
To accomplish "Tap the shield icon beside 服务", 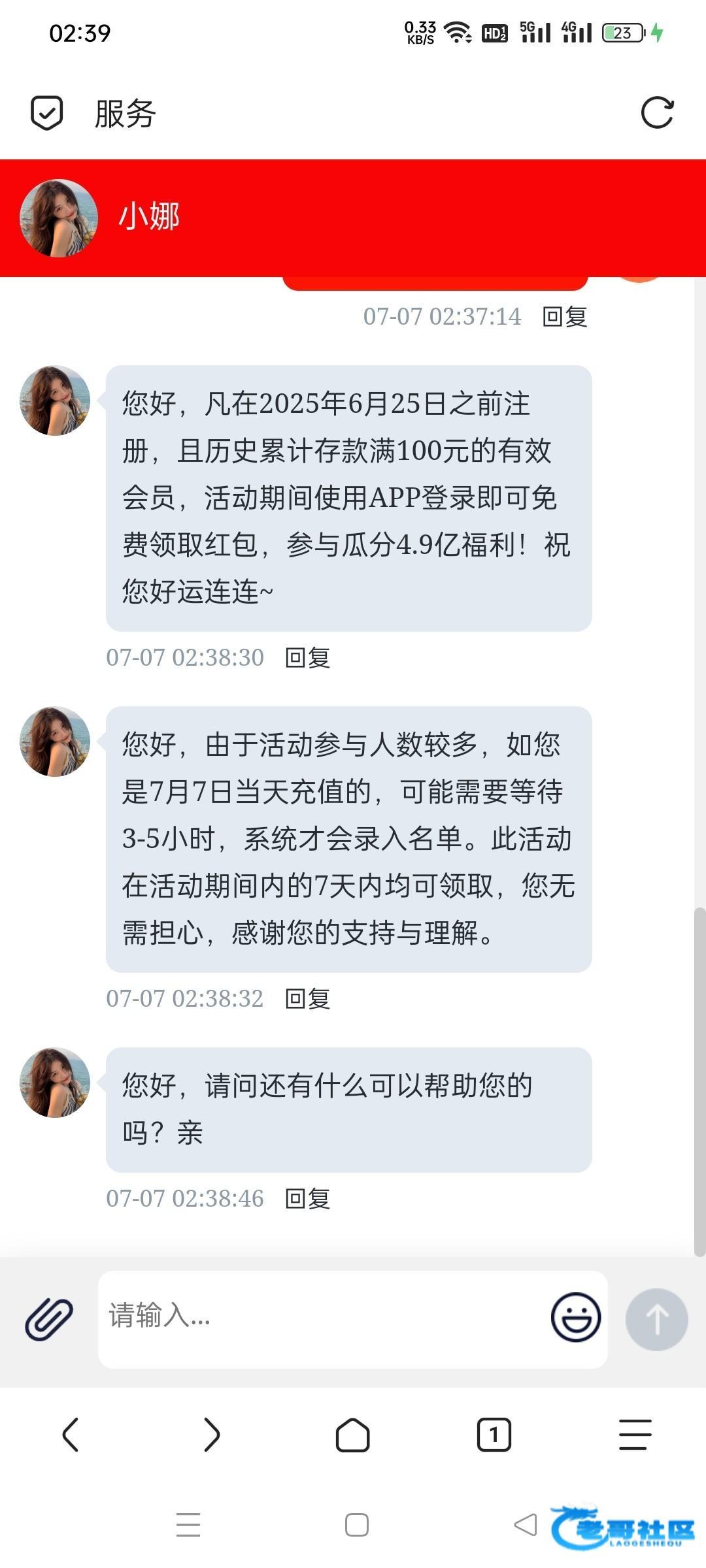I will (47, 113).
